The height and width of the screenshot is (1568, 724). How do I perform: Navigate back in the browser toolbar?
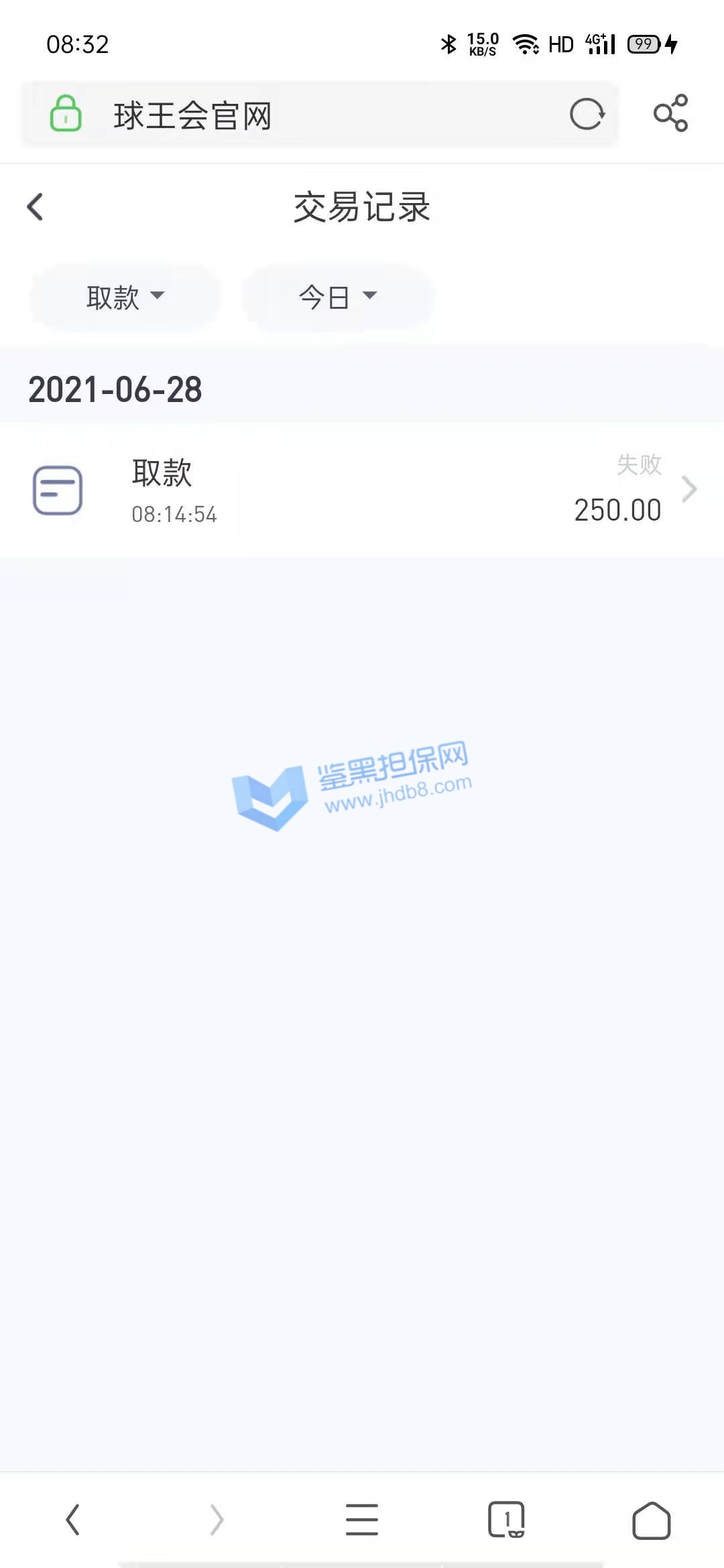(73, 1519)
